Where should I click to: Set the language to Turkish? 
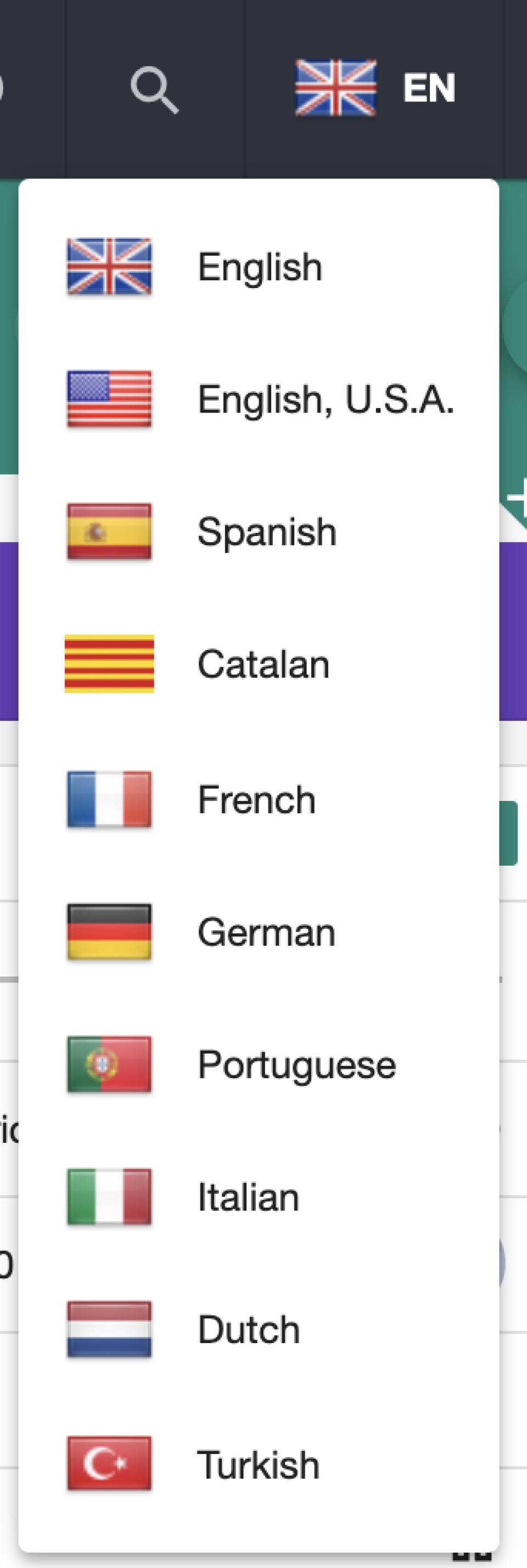tap(259, 1465)
